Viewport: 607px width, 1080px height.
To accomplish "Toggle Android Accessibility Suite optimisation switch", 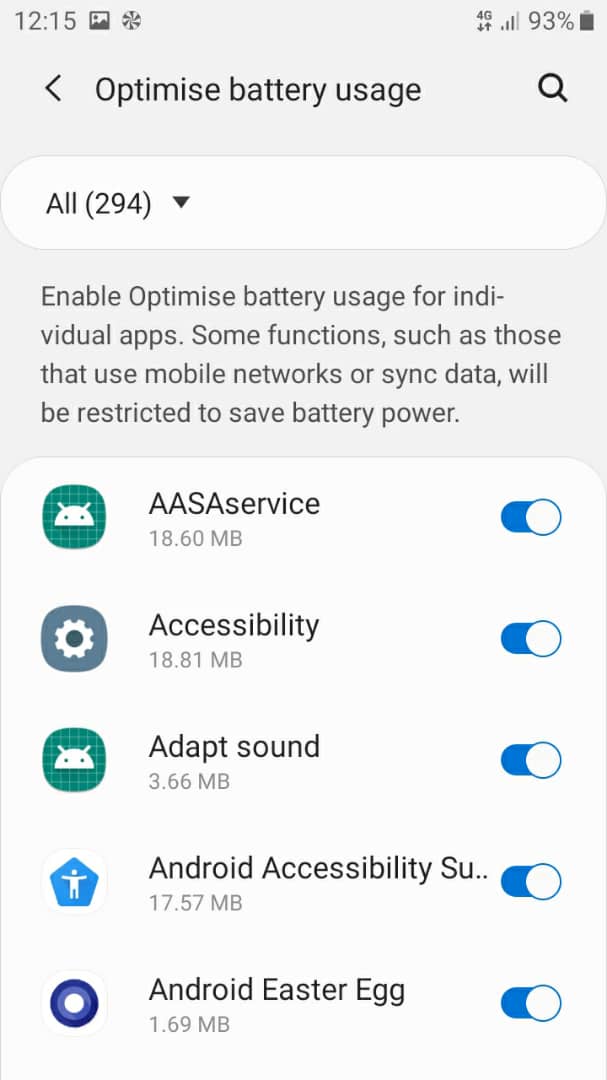I will coord(531,881).
